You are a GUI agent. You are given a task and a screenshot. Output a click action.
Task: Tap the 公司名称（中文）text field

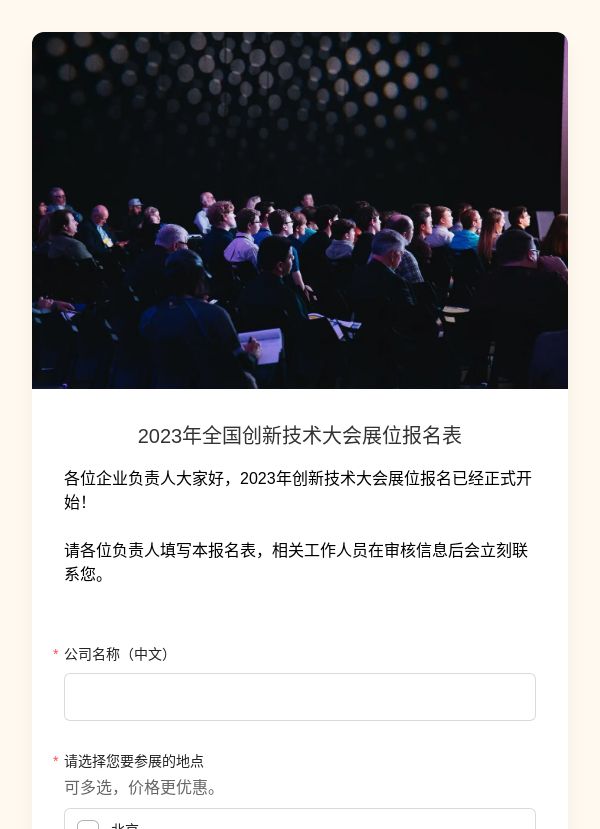coord(300,697)
